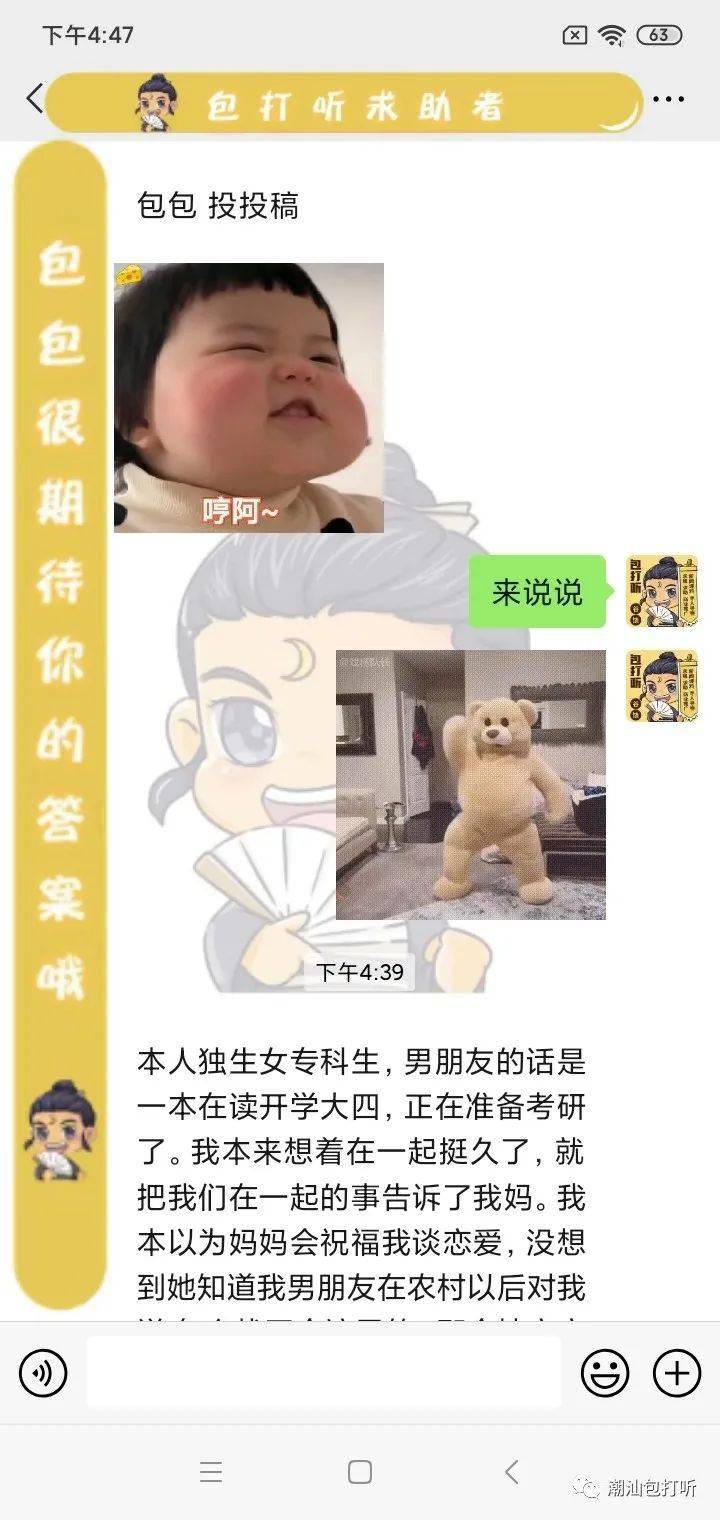Open the avatar beside the 来说说 message
720x1520 pixels.
(662, 592)
